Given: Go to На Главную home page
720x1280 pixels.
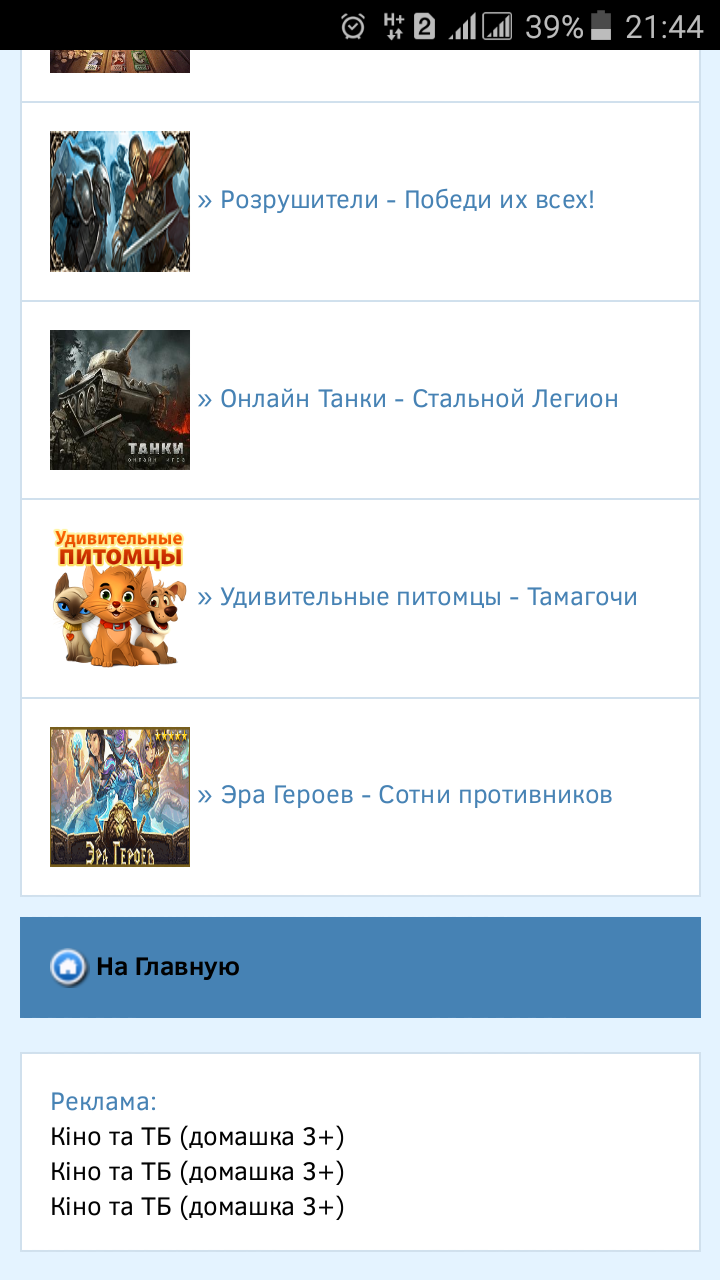Looking at the screenshot, I should 167,967.
